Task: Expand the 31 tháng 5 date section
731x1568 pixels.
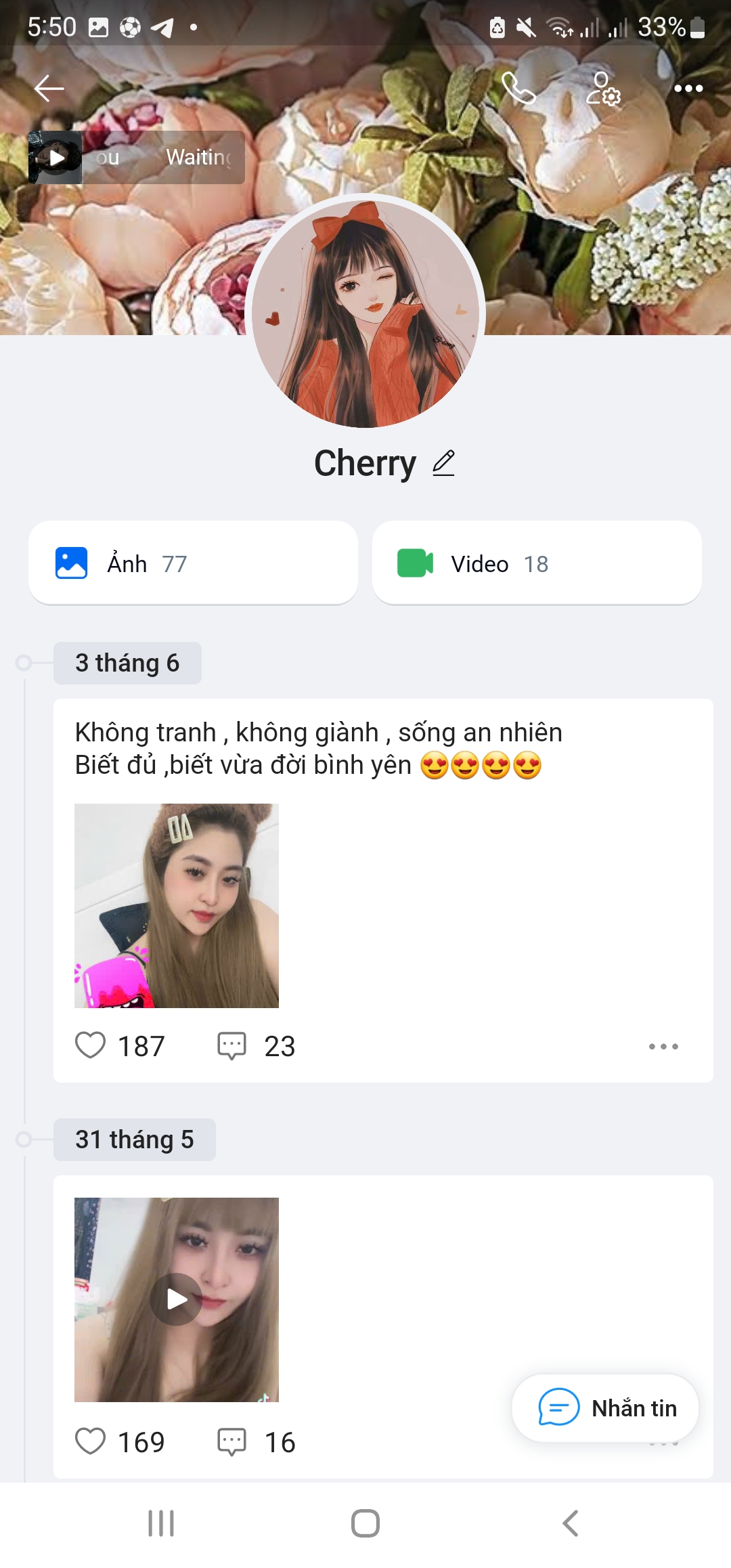Action: [134, 1139]
